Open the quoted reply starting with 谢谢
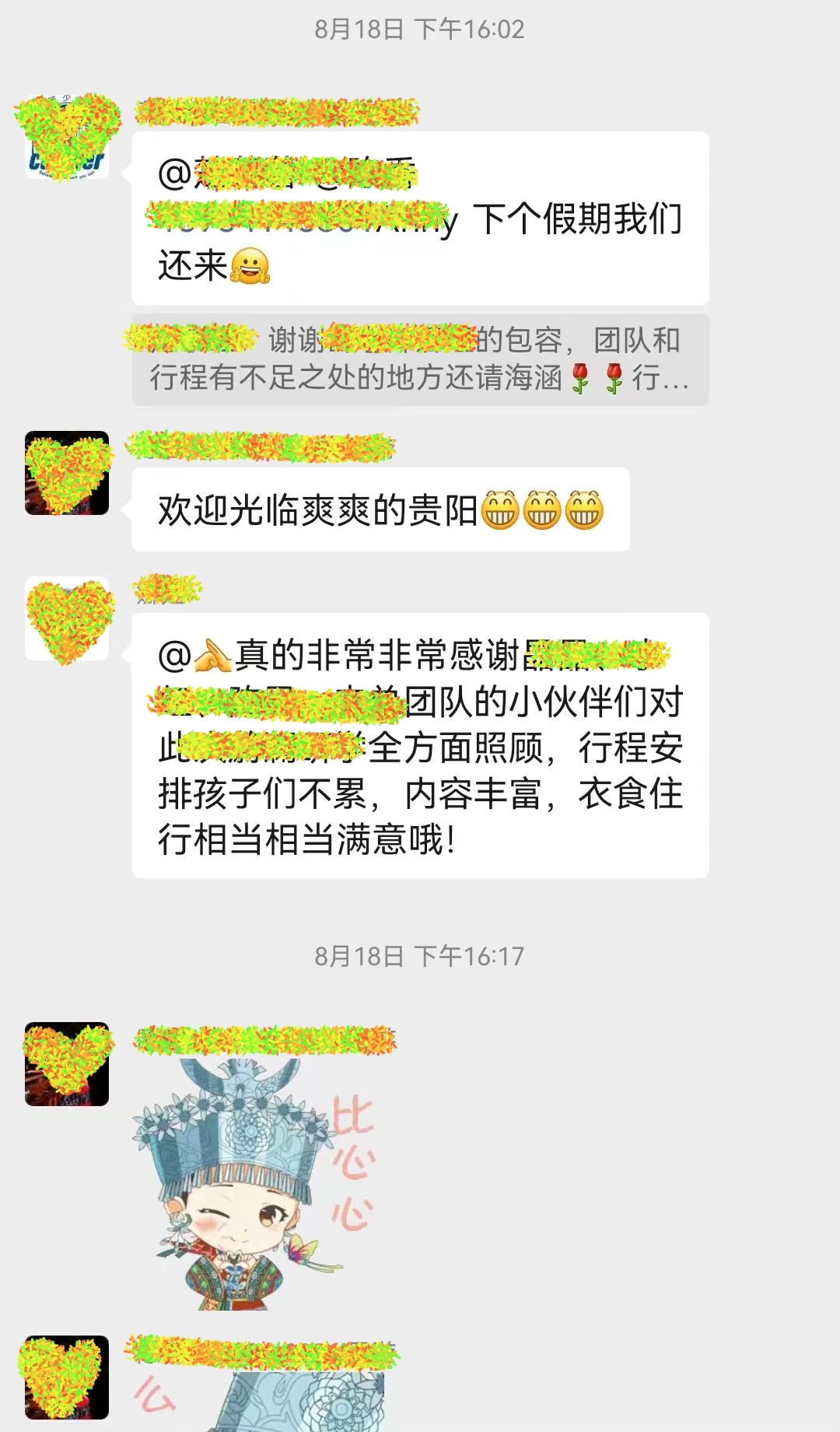This screenshot has width=840, height=1432. coord(420,359)
